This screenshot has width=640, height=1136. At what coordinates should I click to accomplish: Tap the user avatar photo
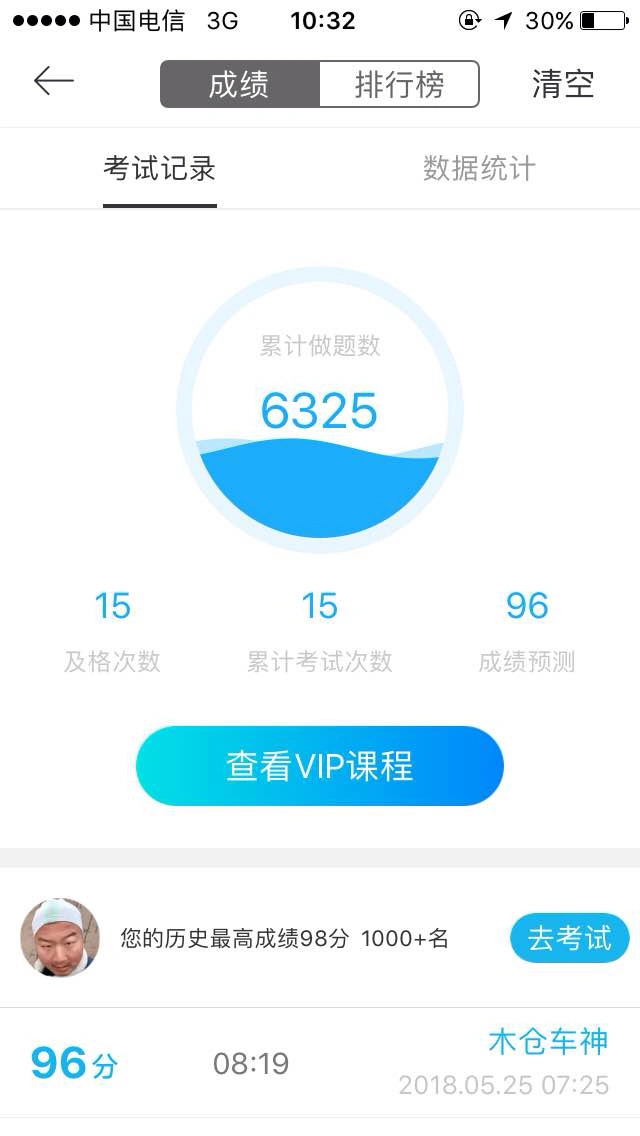[x=60, y=938]
